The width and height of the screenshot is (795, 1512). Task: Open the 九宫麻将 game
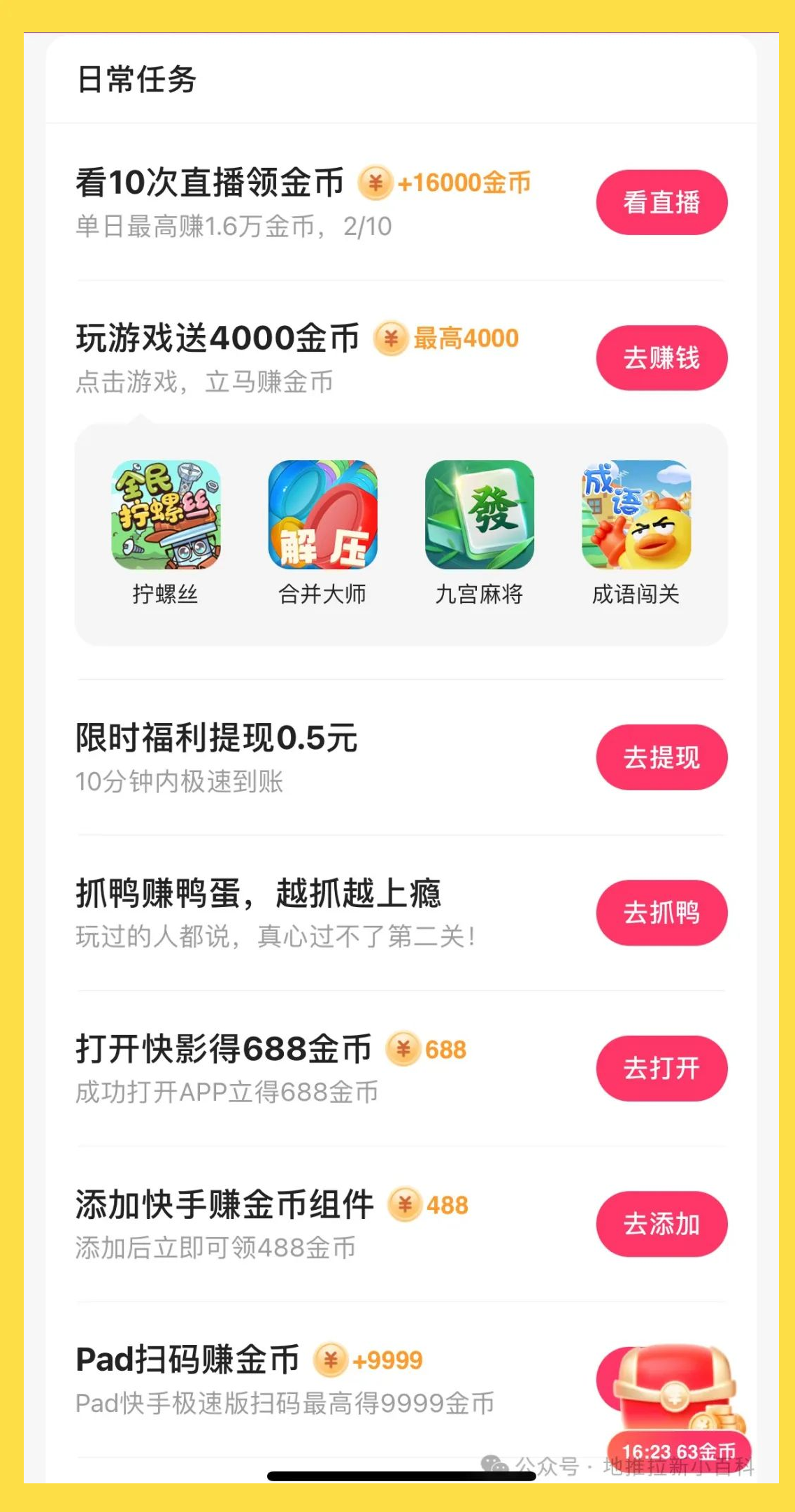click(x=479, y=532)
